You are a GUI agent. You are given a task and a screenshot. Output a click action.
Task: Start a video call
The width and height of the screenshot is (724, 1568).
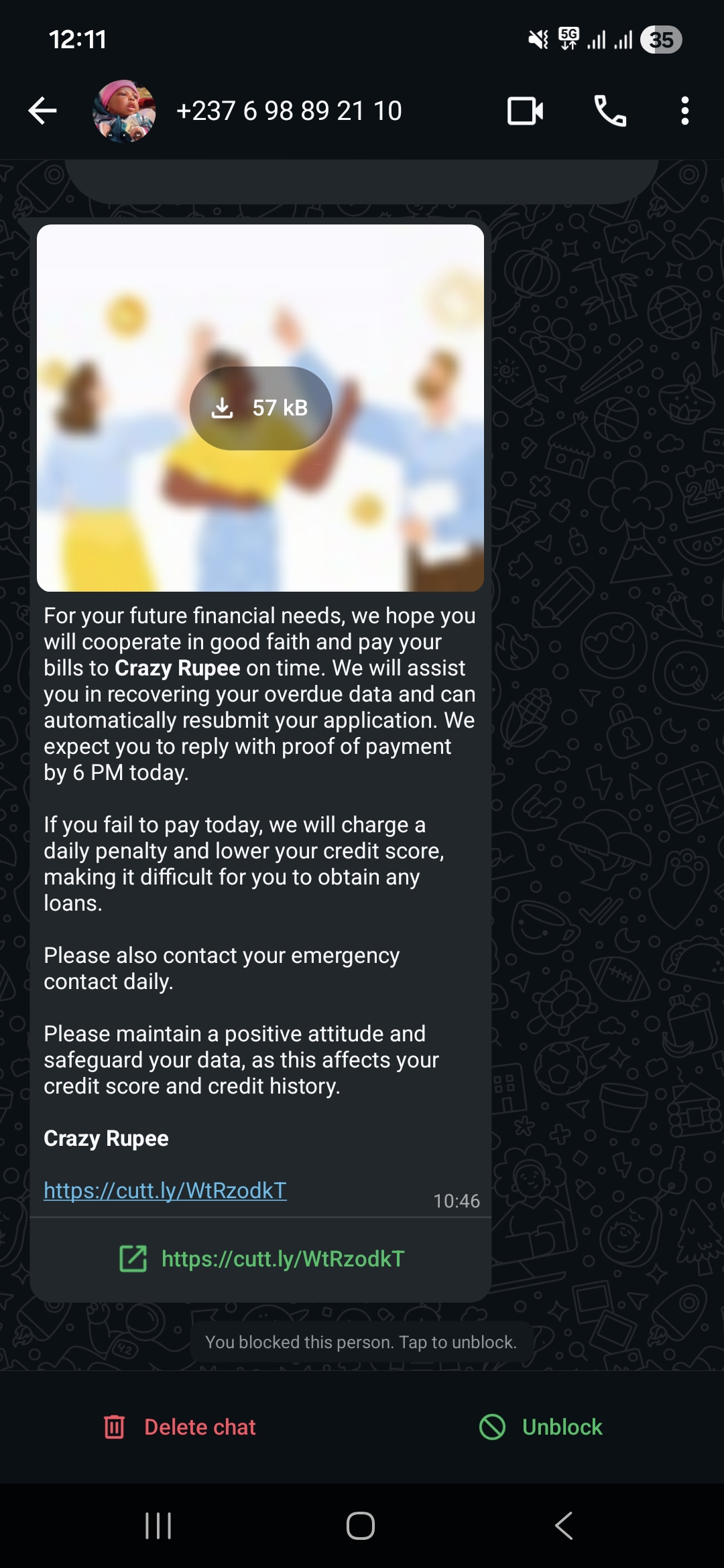click(x=525, y=111)
